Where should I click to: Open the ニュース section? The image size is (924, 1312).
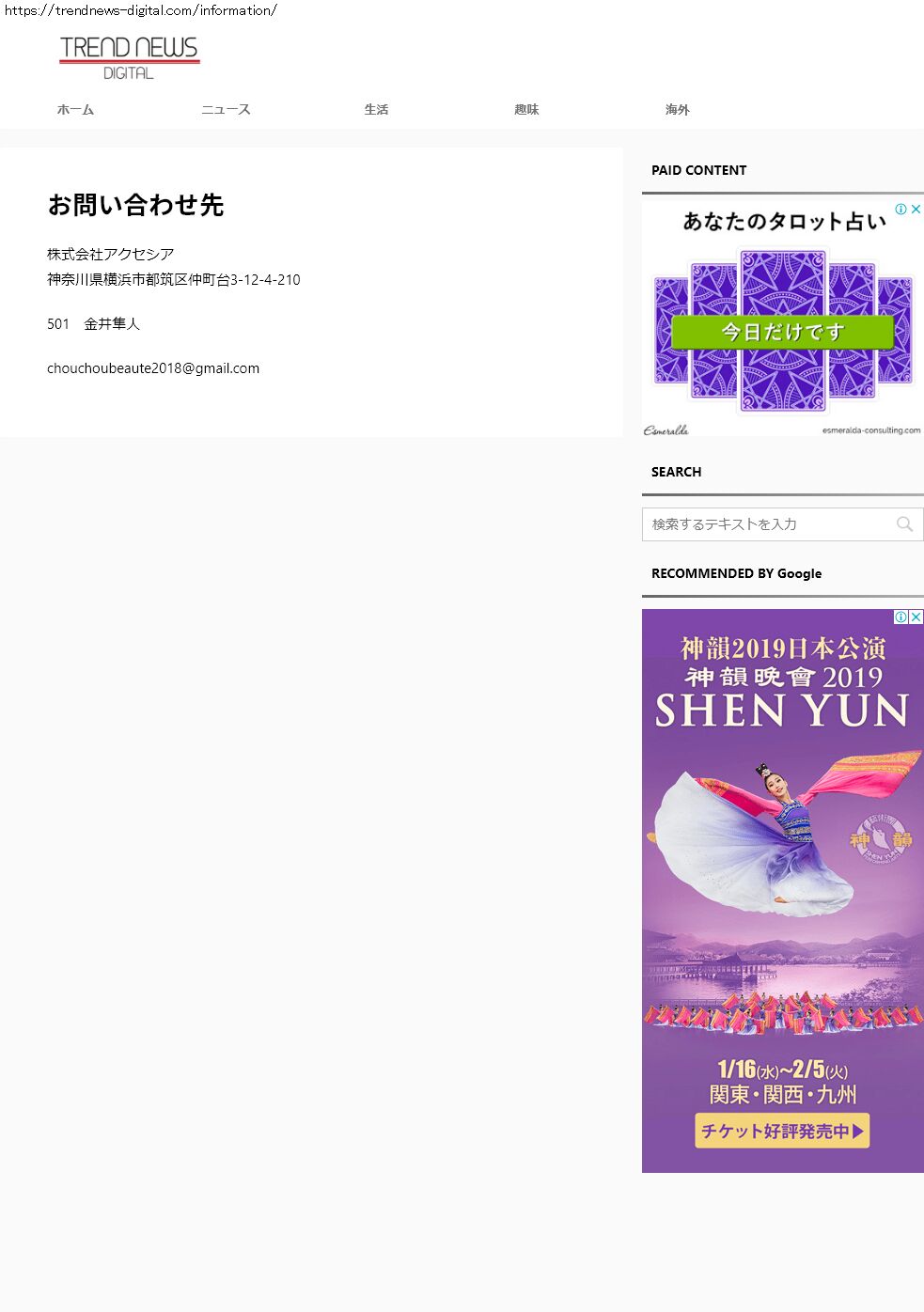[226, 110]
